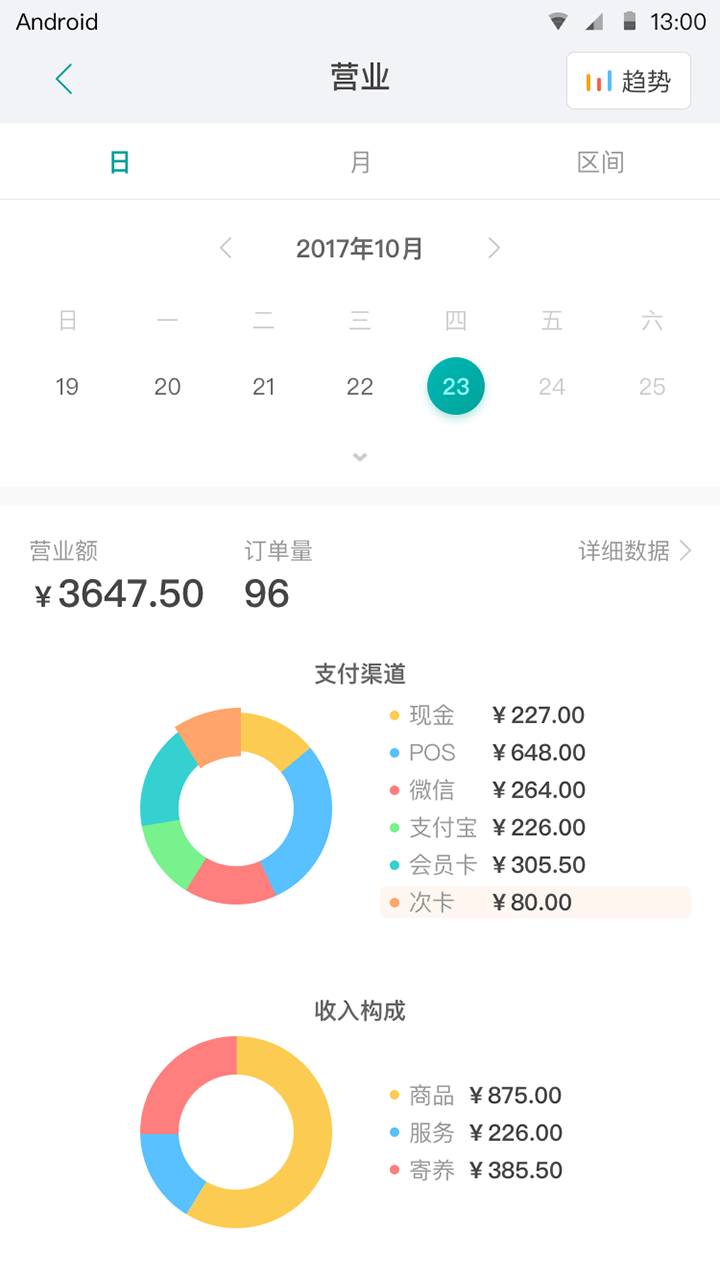Go back using the top-left arrow
This screenshot has height=1280, width=720.
click(x=64, y=79)
